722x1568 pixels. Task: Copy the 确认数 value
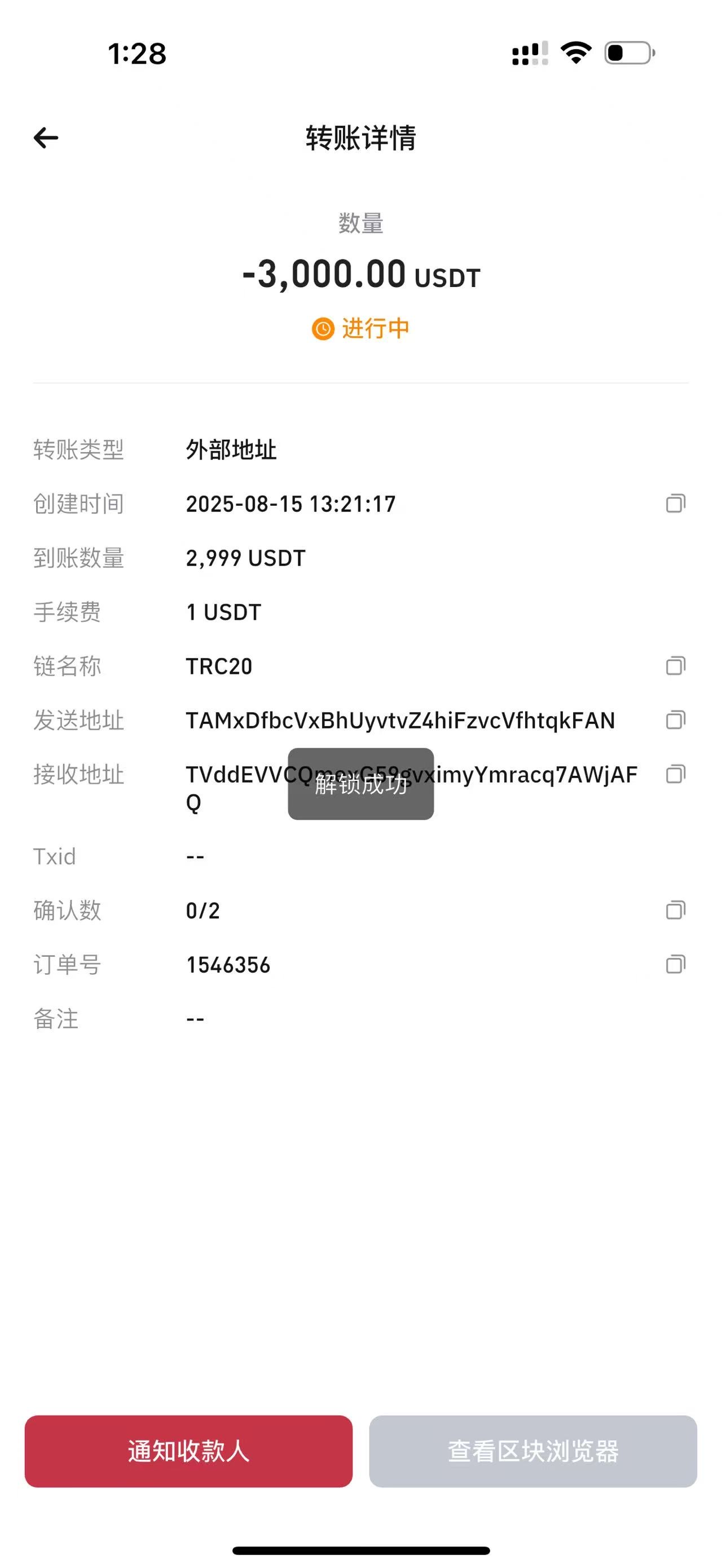(675, 910)
